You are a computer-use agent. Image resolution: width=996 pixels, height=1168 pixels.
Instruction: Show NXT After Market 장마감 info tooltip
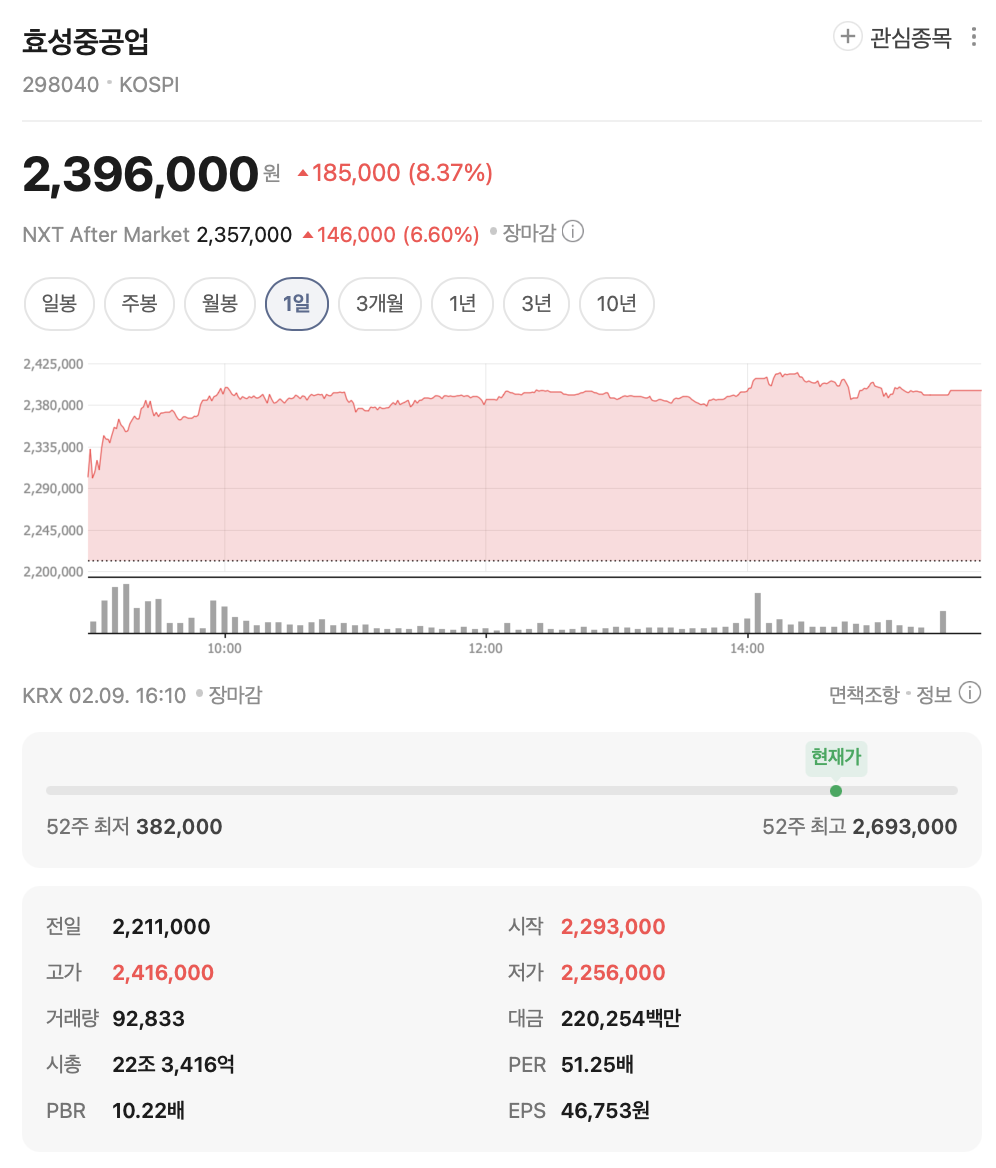[572, 234]
